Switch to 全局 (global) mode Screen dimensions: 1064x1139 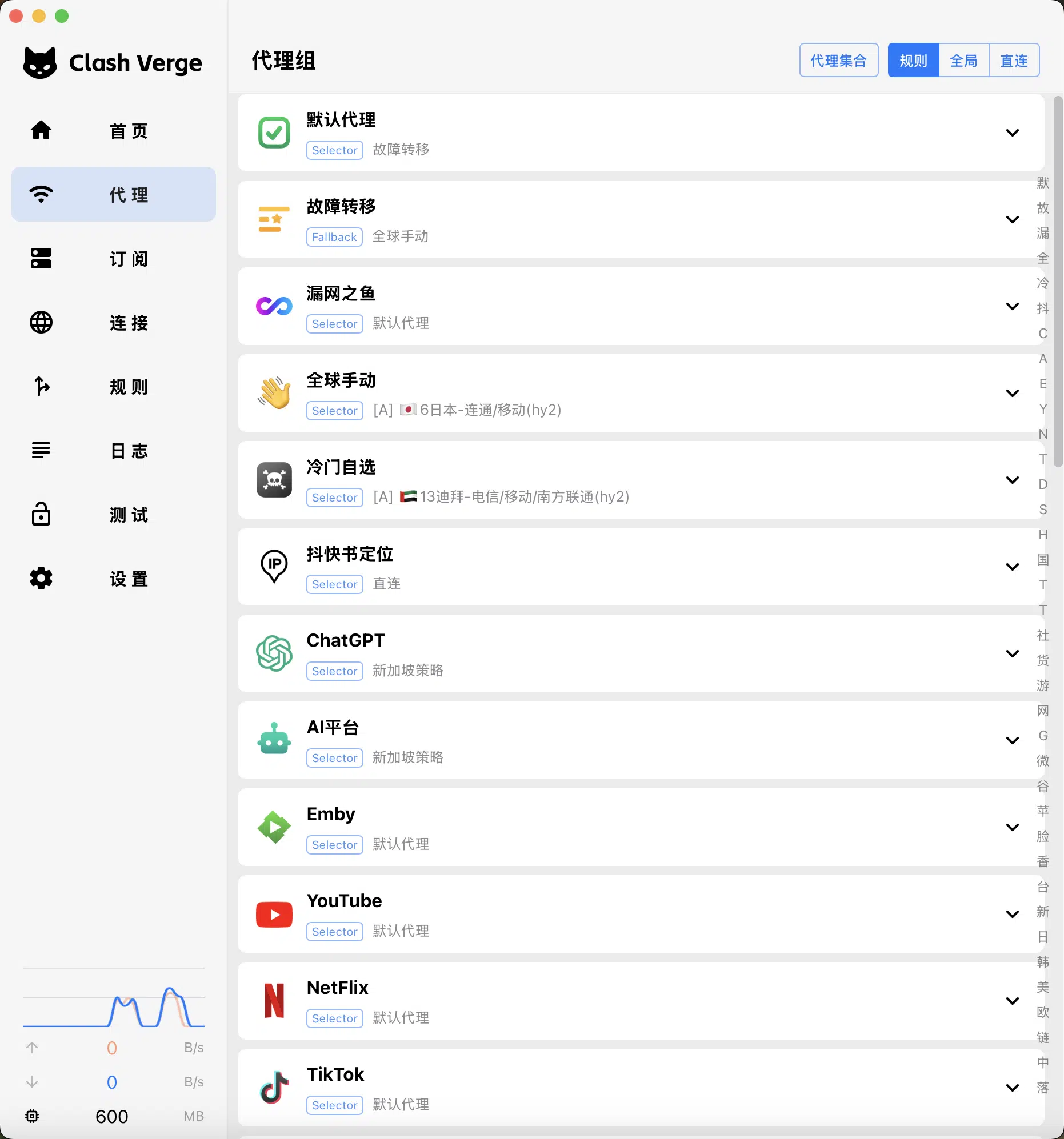point(963,59)
